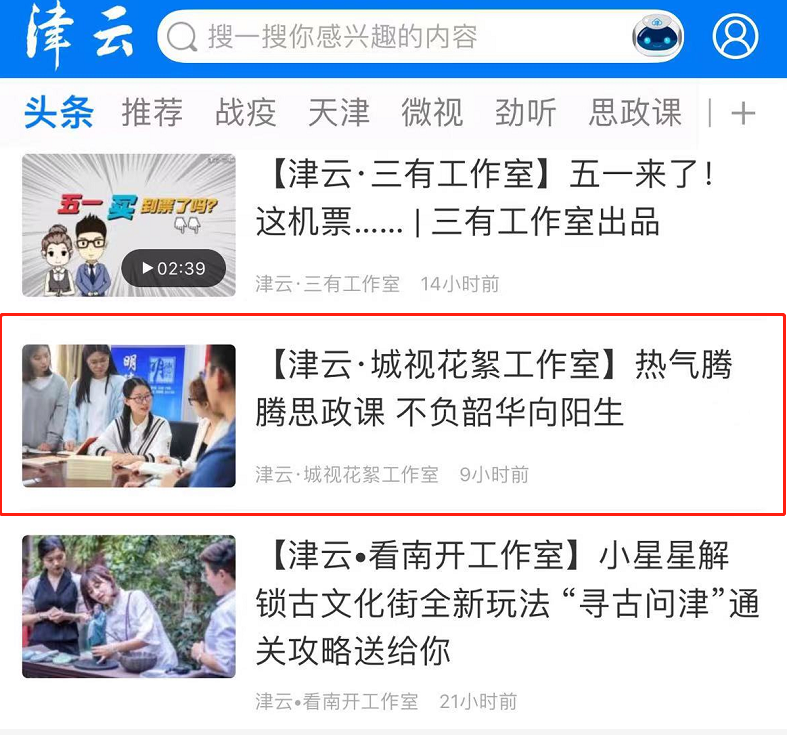Select the 战疫 tab
The height and width of the screenshot is (735, 787).
pos(245,112)
